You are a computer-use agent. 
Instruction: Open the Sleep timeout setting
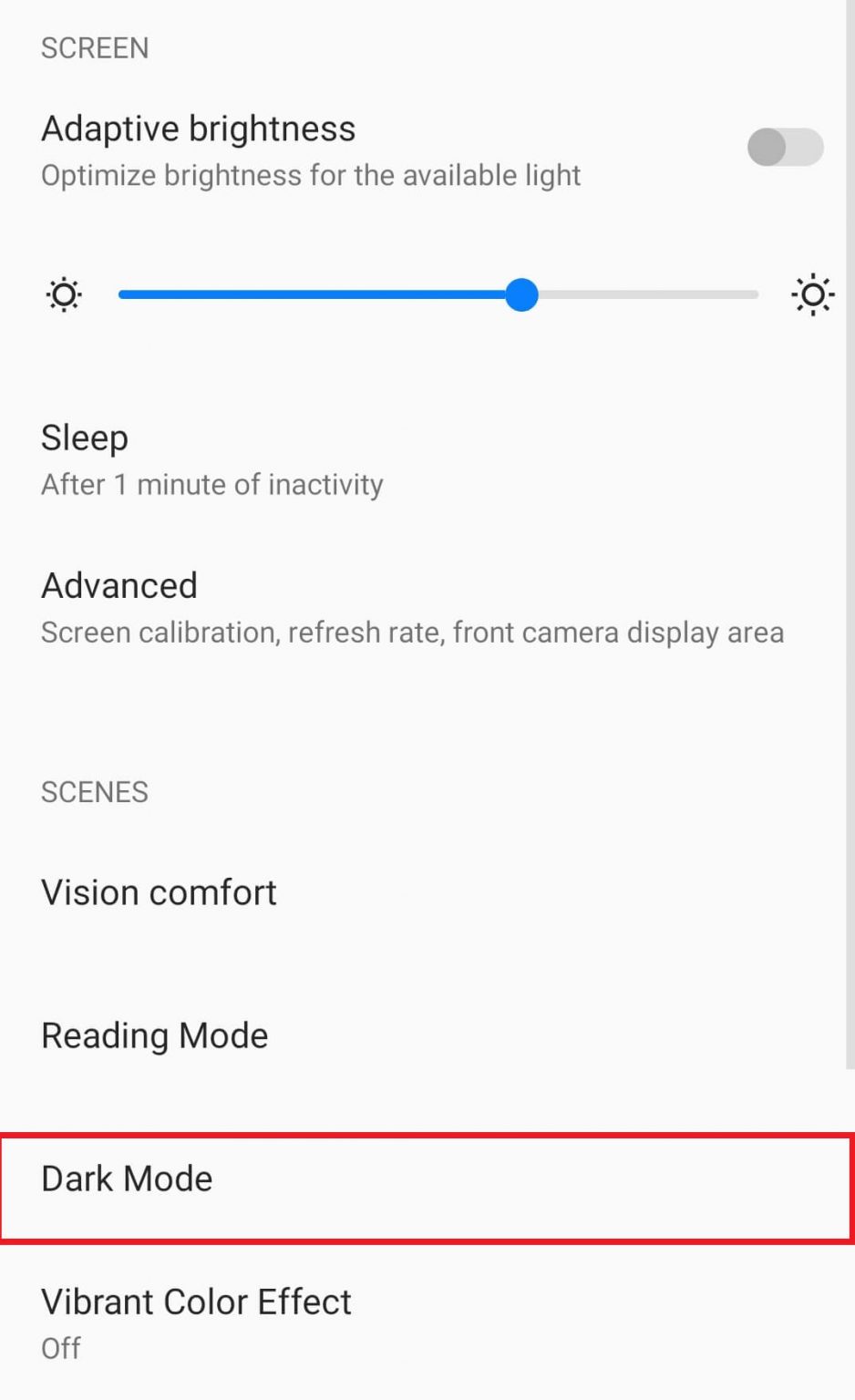427,459
